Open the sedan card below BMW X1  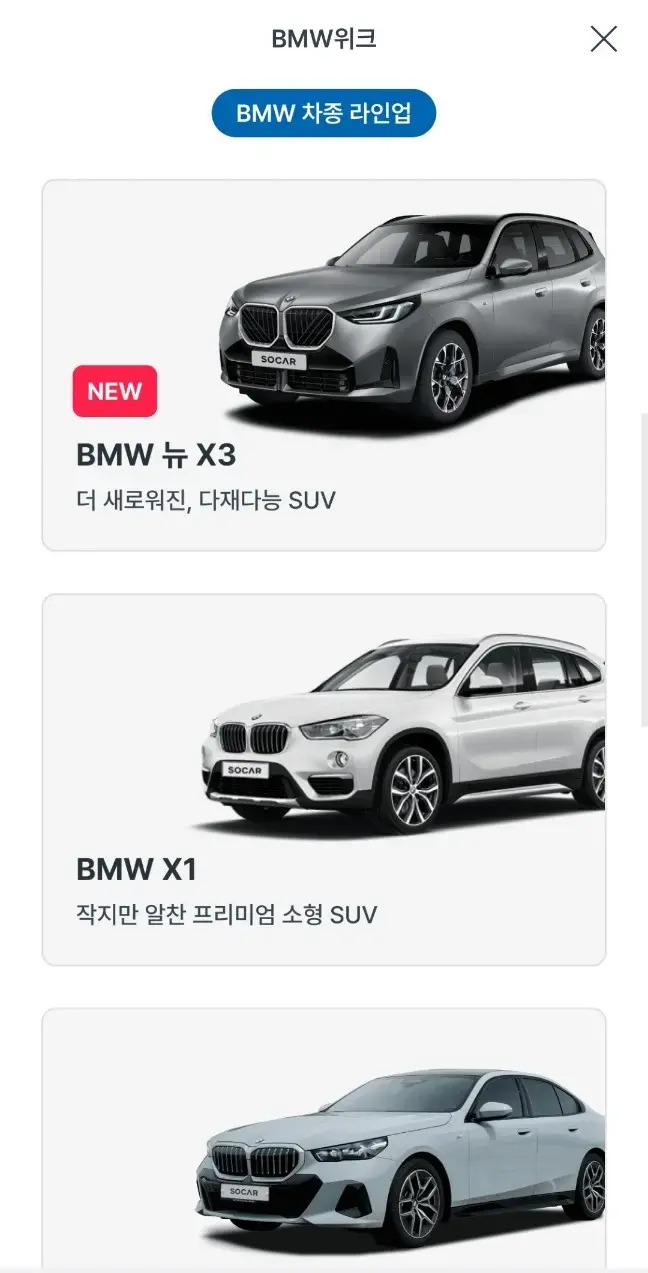click(x=324, y=1140)
